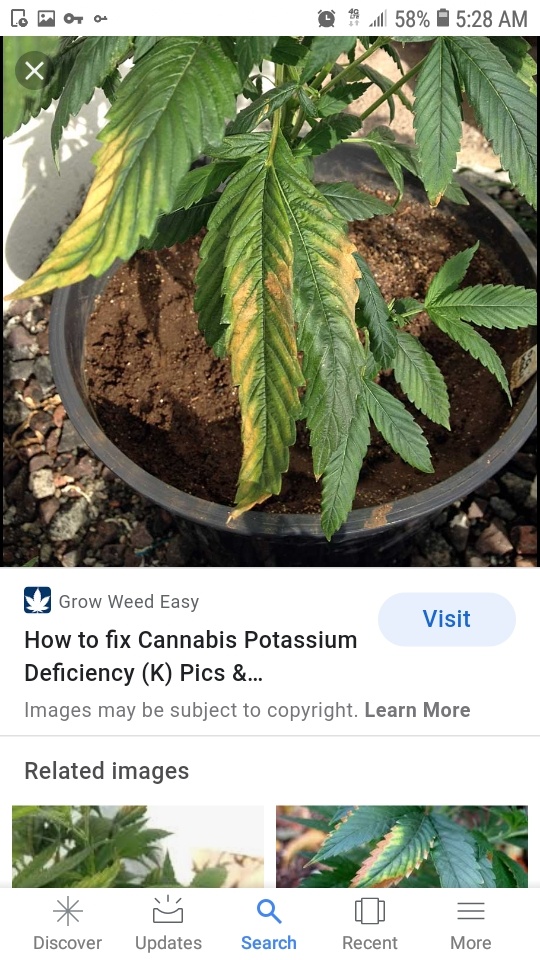The width and height of the screenshot is (540, 960).
Task: Close the image viewer
Action: (x=34, y=71)
